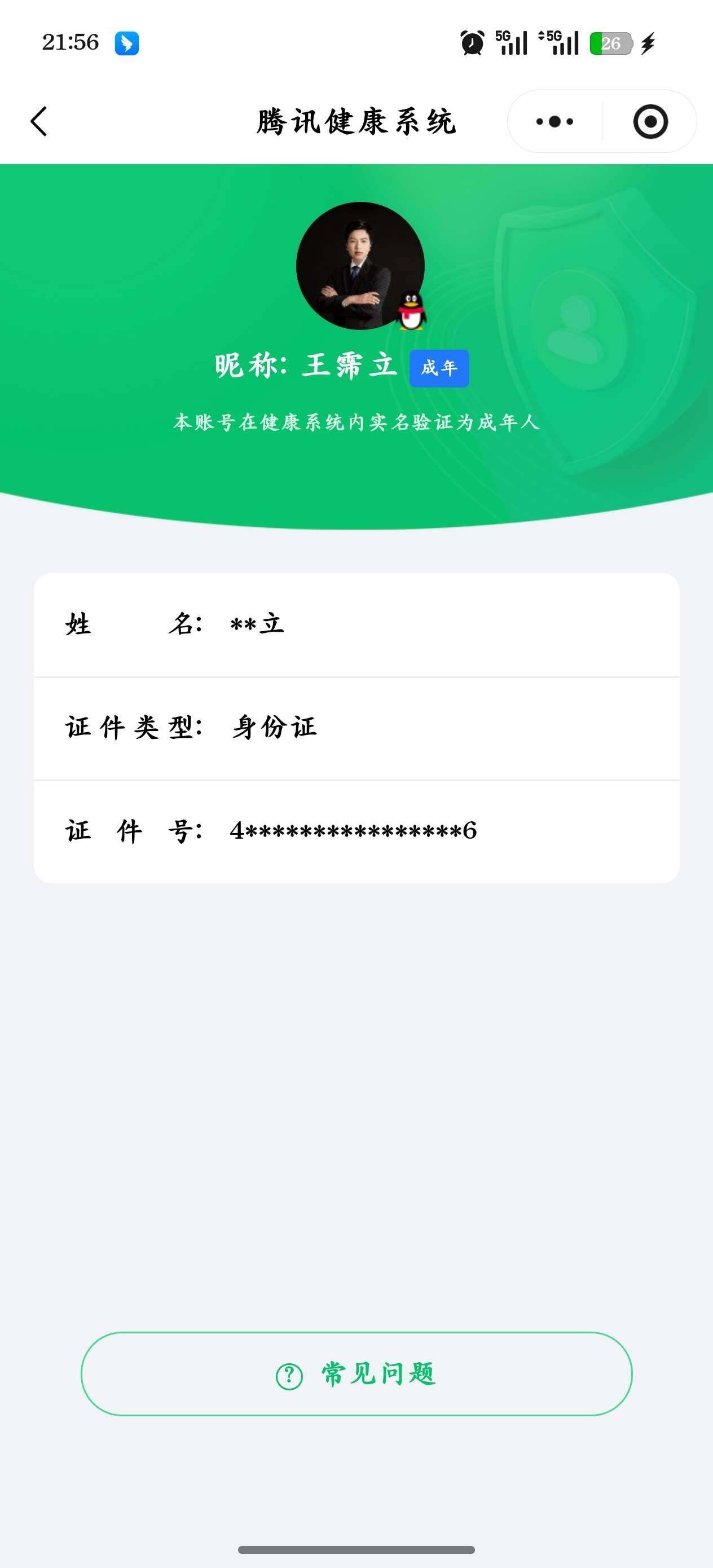Image resolution: width=713 pixels, height=1568 pixels.
Task: Tap the back arrow to return
Action: coord(38,121)
